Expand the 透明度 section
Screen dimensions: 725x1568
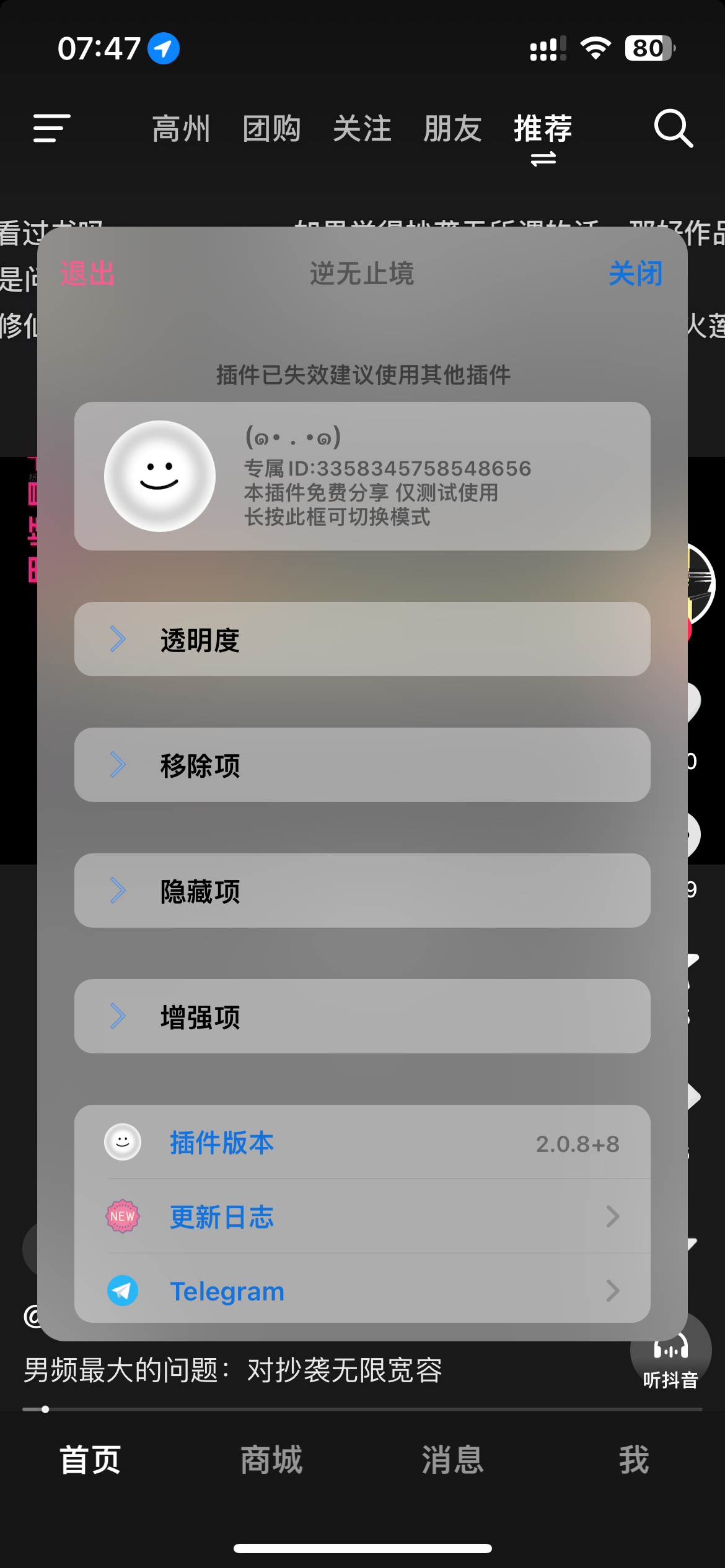(362, 639)
